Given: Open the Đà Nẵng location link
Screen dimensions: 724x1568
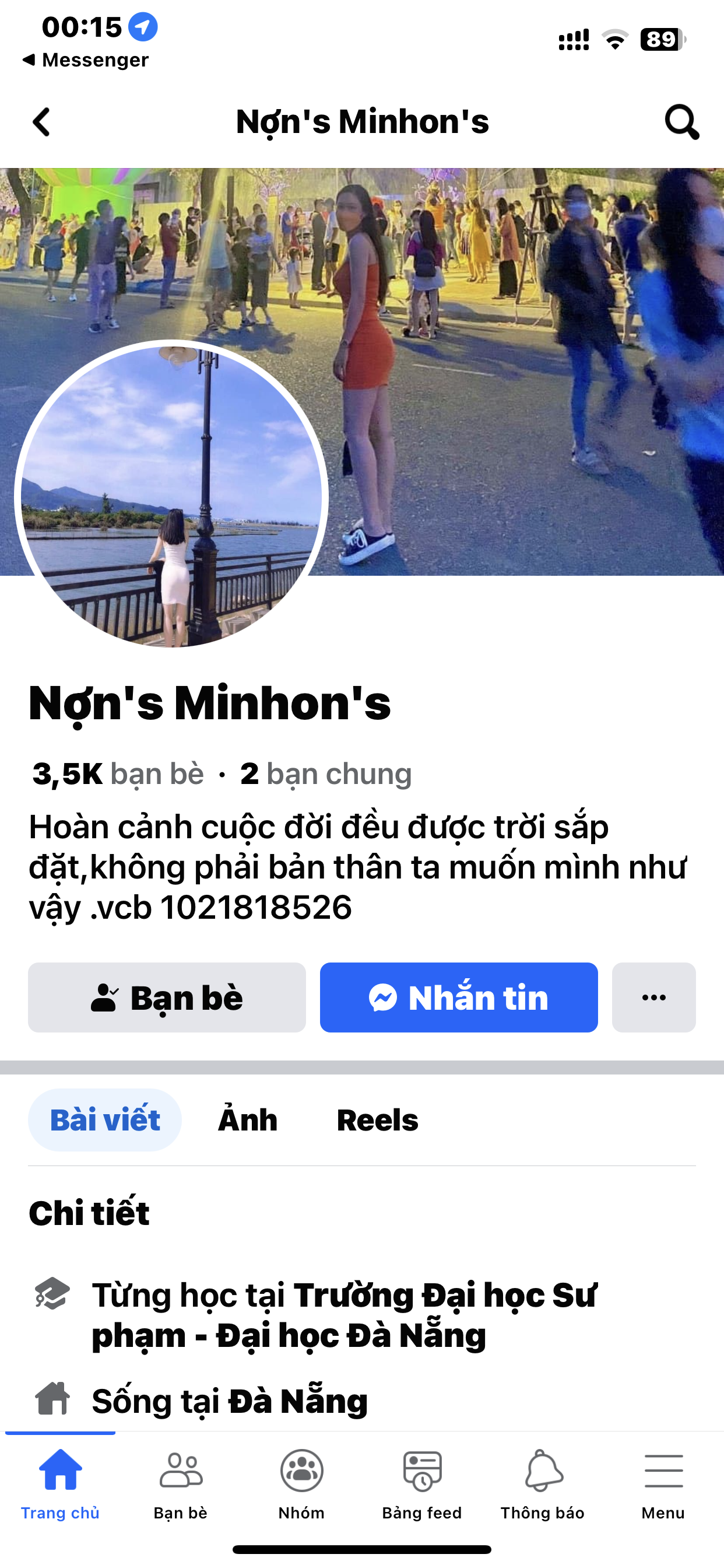Looking at the screenshot, I should click(298, 1401).
